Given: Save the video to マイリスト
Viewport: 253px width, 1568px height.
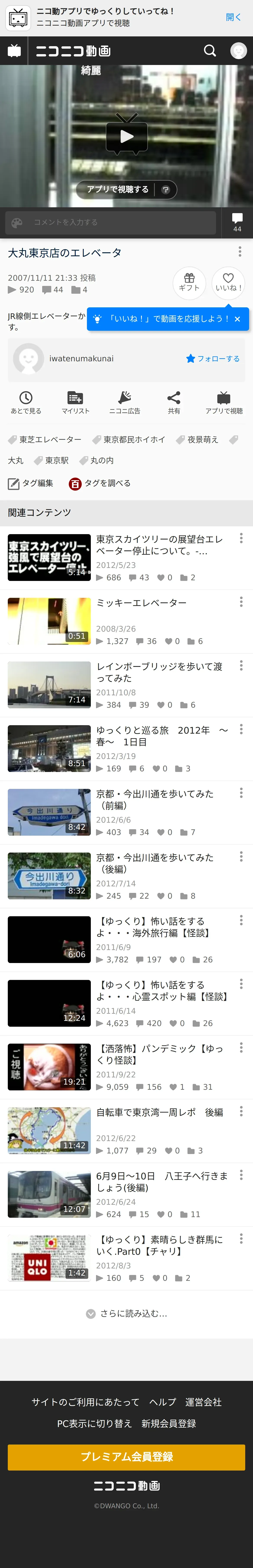Looking at the screenshot, I should pyautogui.click(x=75, y=402).
